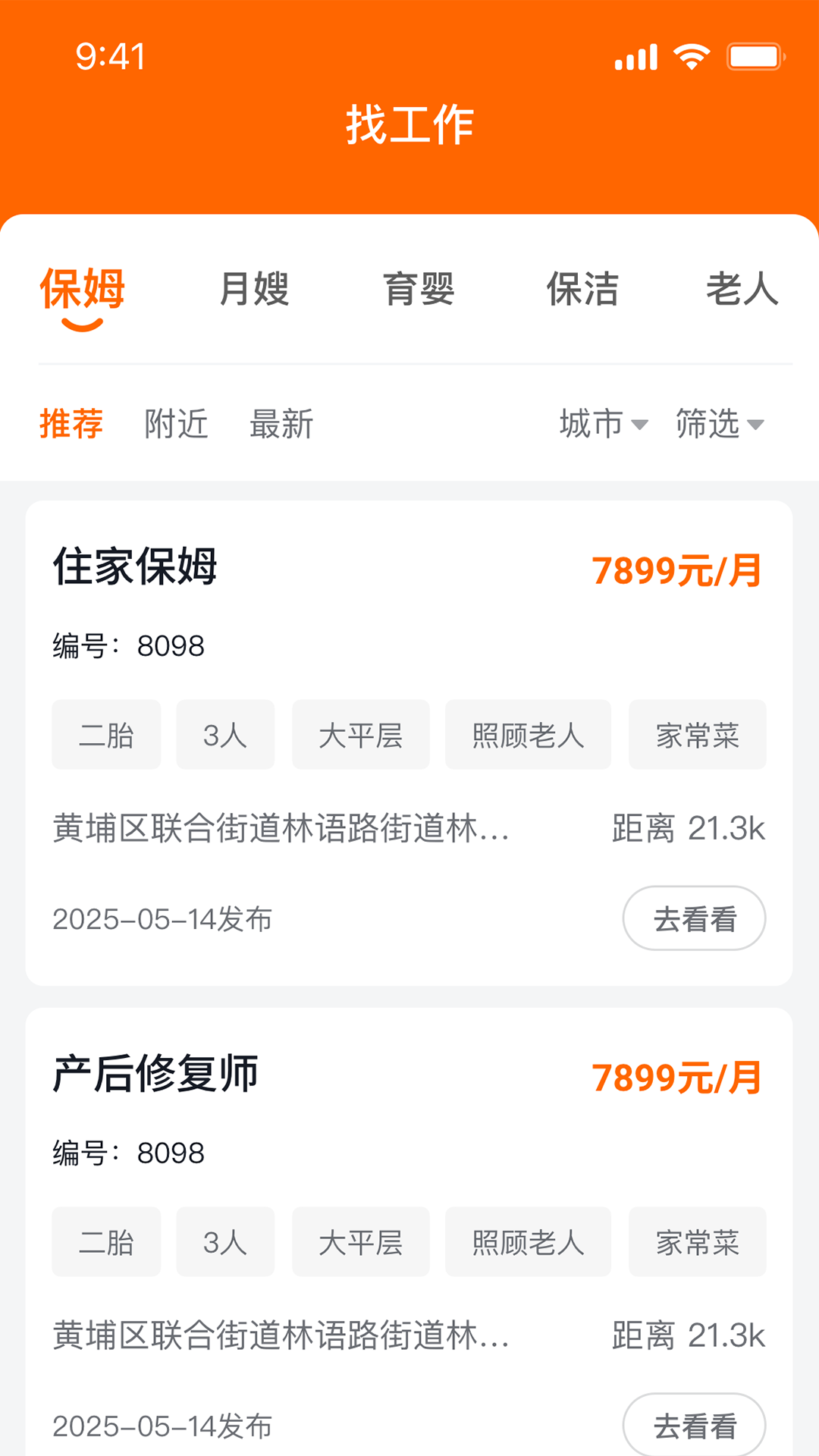This screenshot has width=819, height=1456.
Task: Open the 产后修复师 job details
Action: (x=156, y=1072)
